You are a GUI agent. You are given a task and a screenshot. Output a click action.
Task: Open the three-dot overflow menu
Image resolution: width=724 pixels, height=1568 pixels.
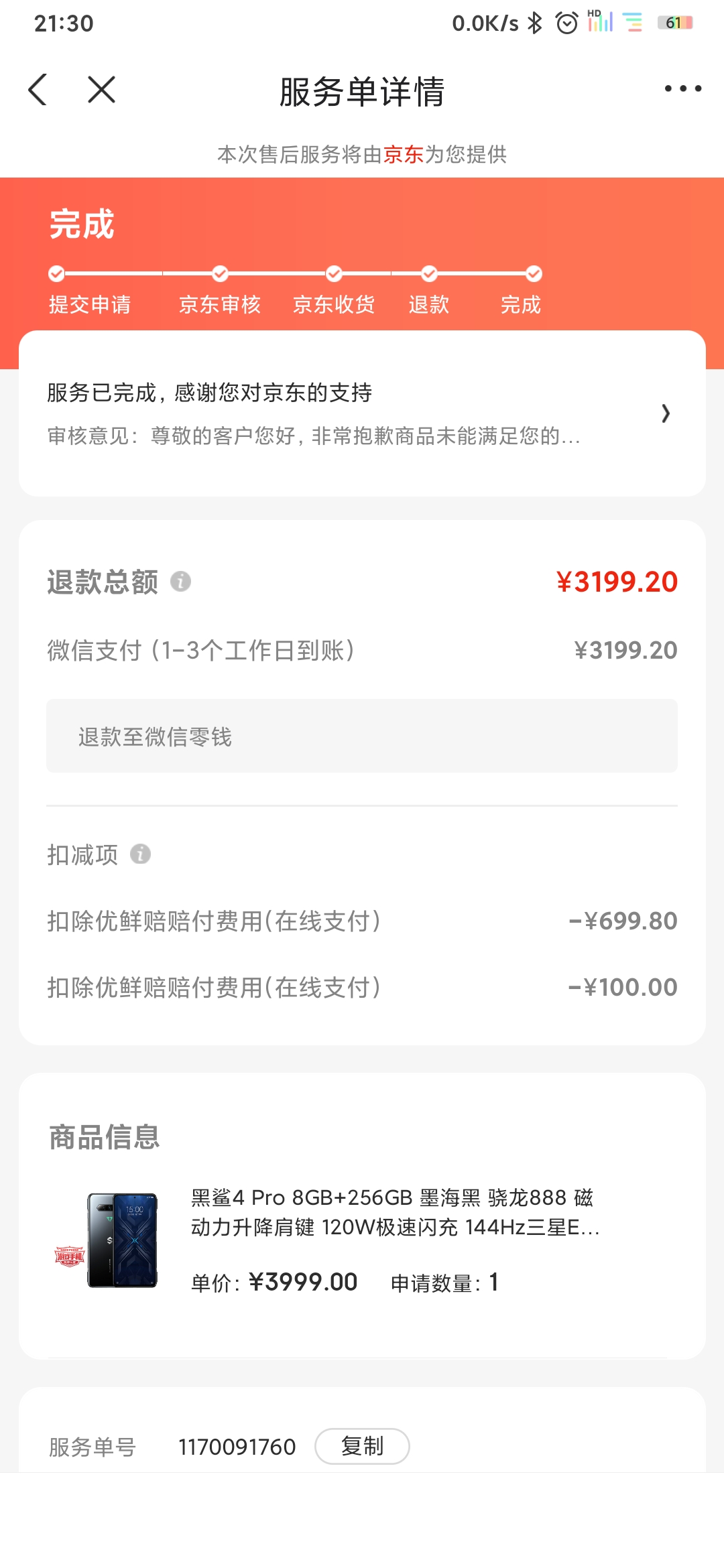(682, 88)
